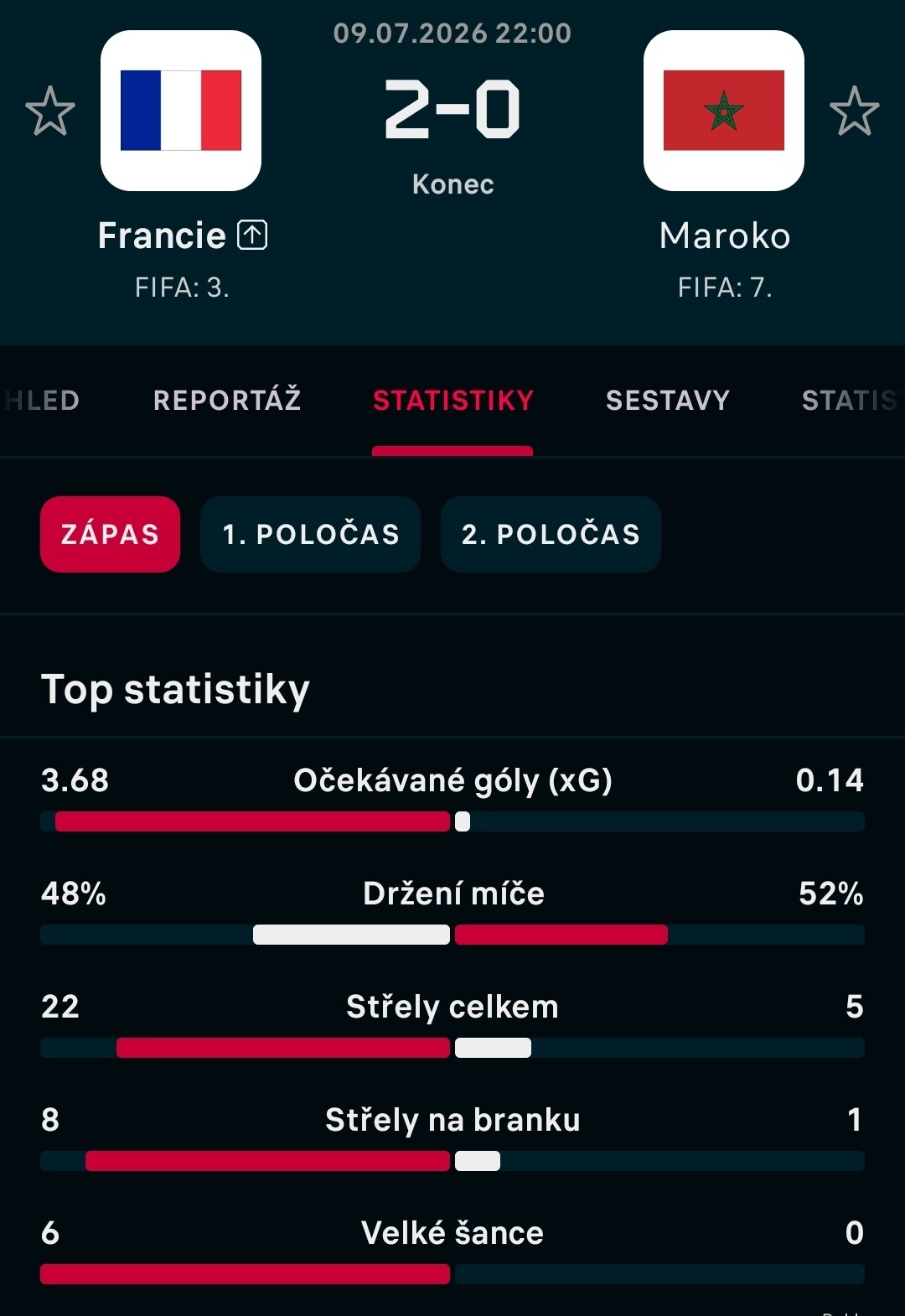Filter statistics to 1. poločas

coord(310,534)
